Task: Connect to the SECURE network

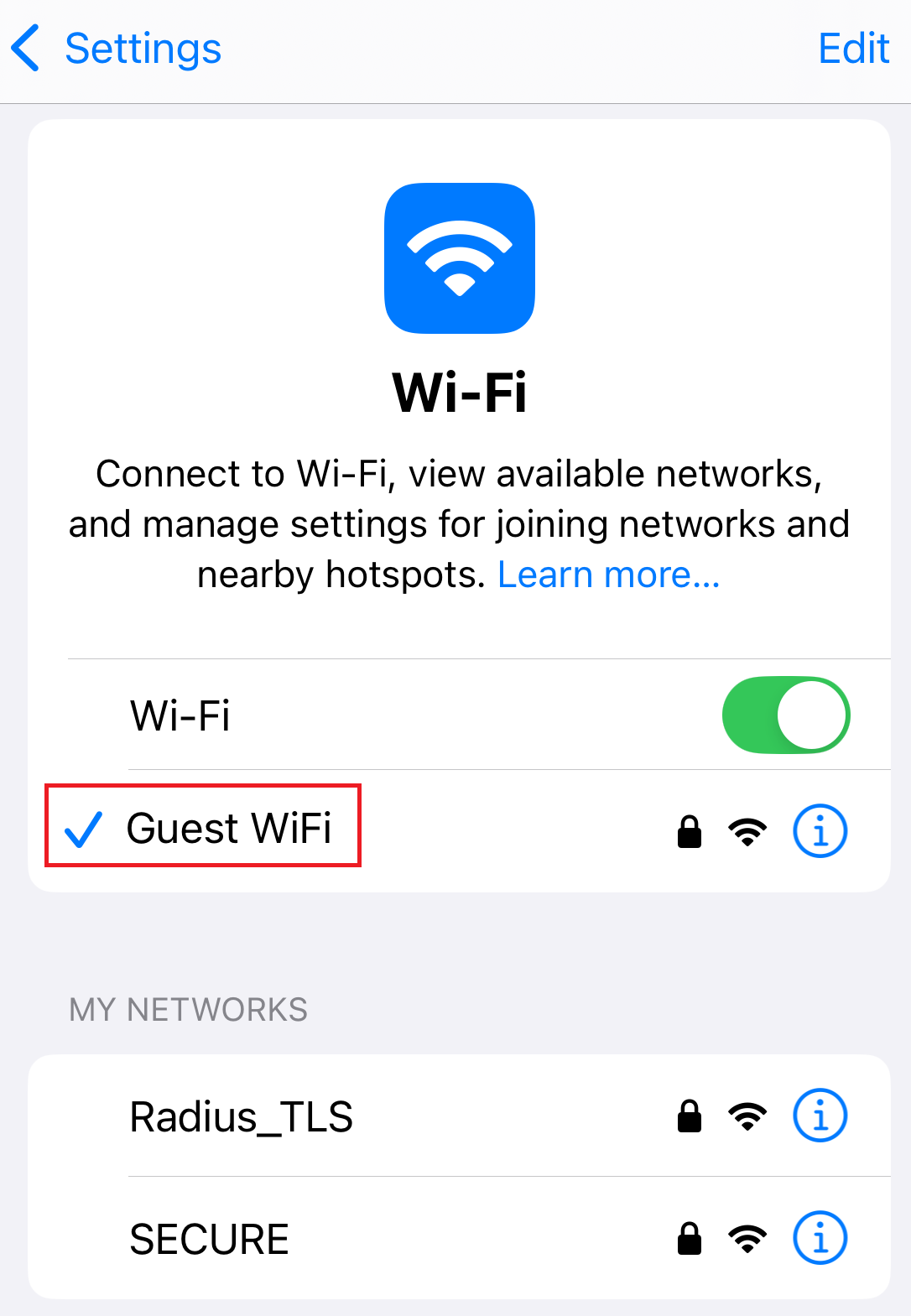Action: pyautogui.click(x=210, y=1239)
